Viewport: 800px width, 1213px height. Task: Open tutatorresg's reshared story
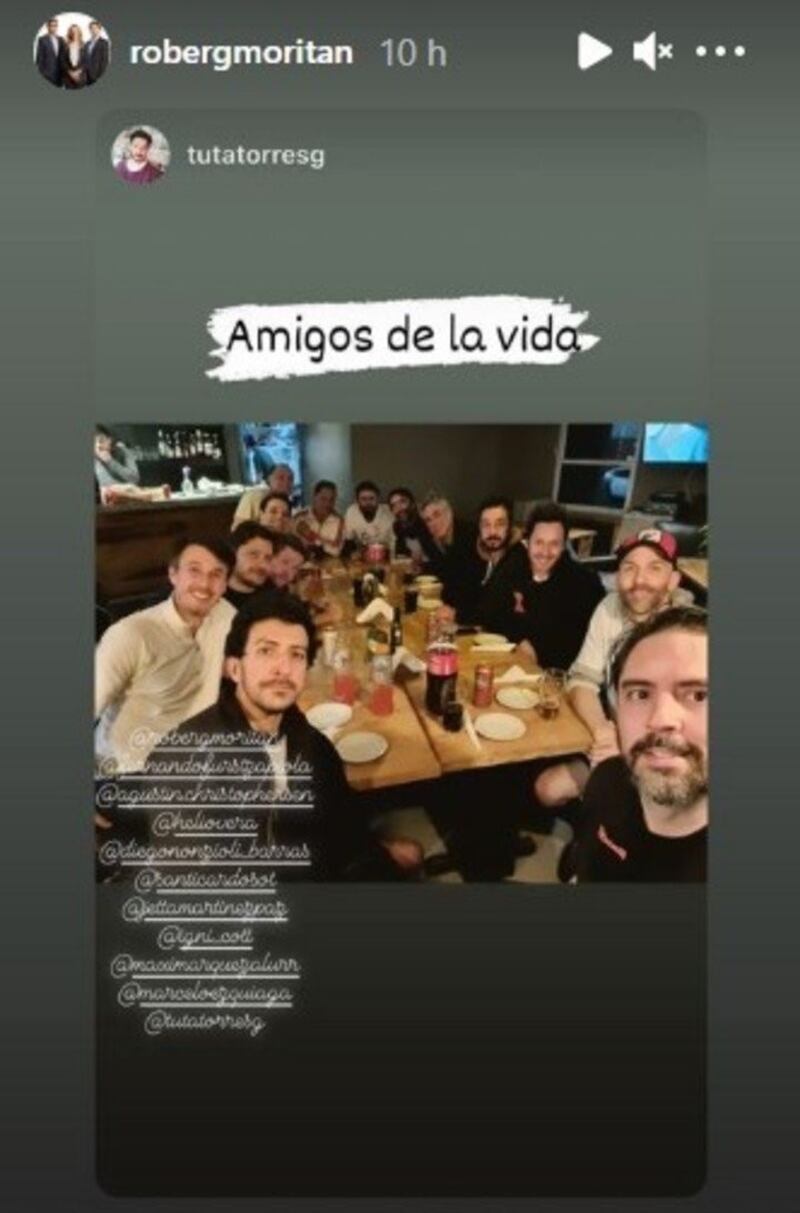click(x=401, y=650)
